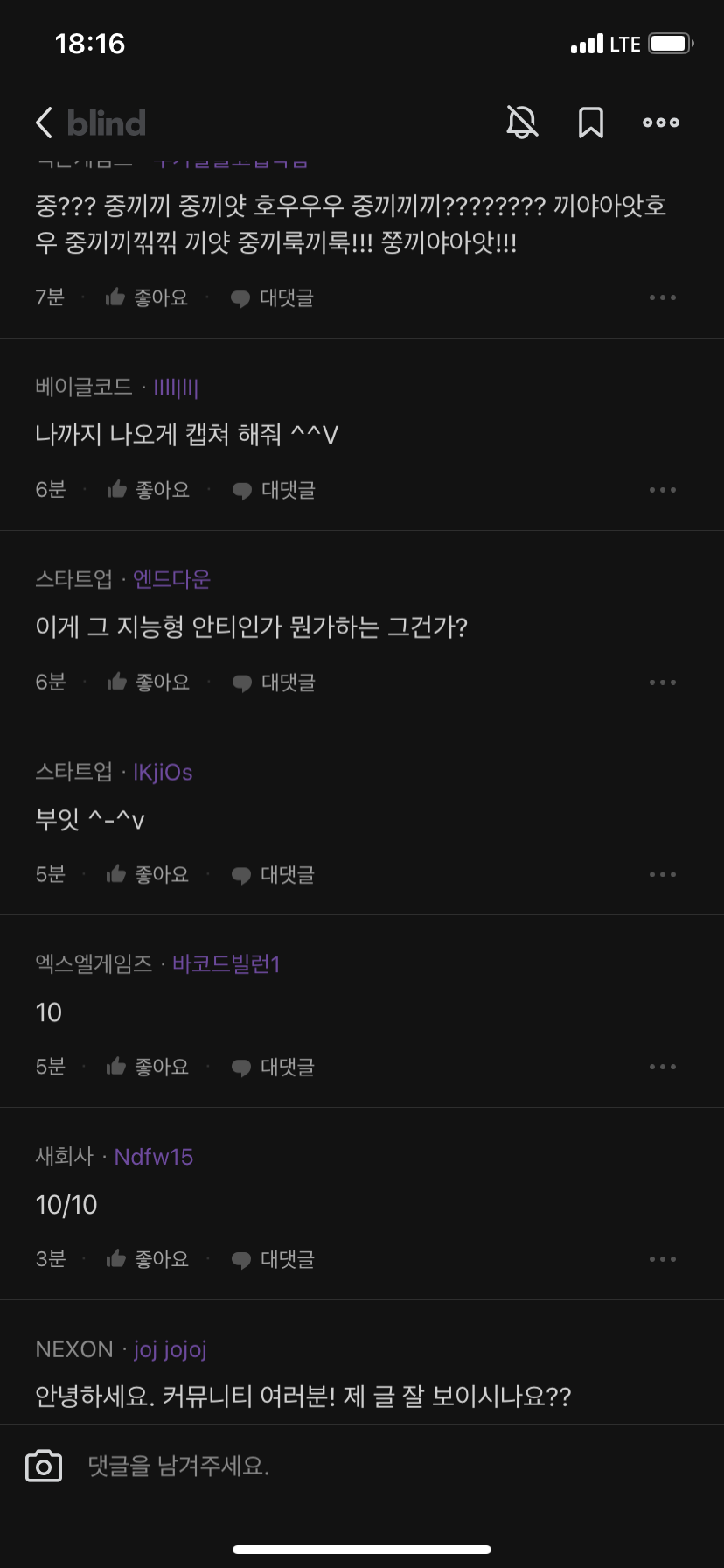Attach a photo with the camera icon
This screenshot has width=724, height=1568.
point(44,1466)
